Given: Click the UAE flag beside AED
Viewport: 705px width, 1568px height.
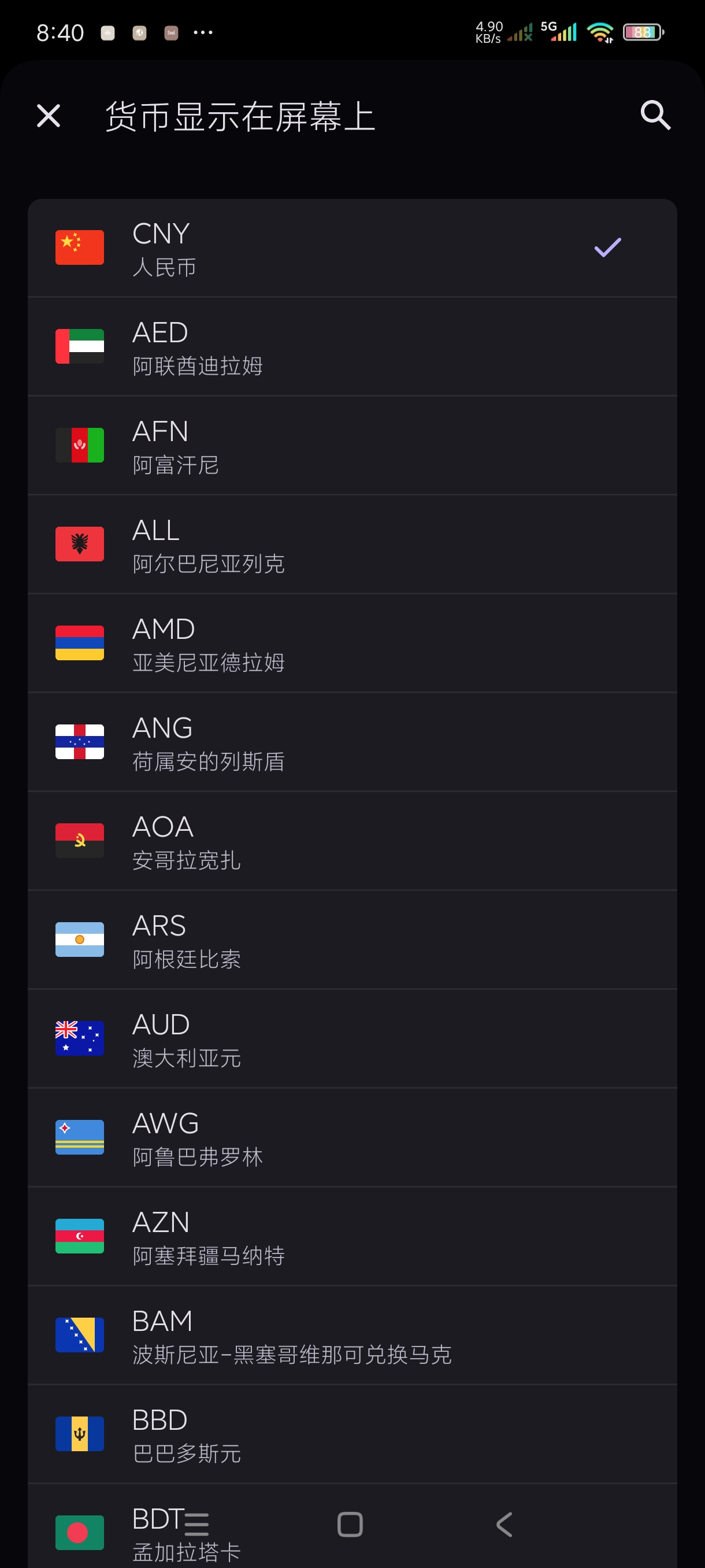Looking at the screenshot, I should [x=79, y=346].
